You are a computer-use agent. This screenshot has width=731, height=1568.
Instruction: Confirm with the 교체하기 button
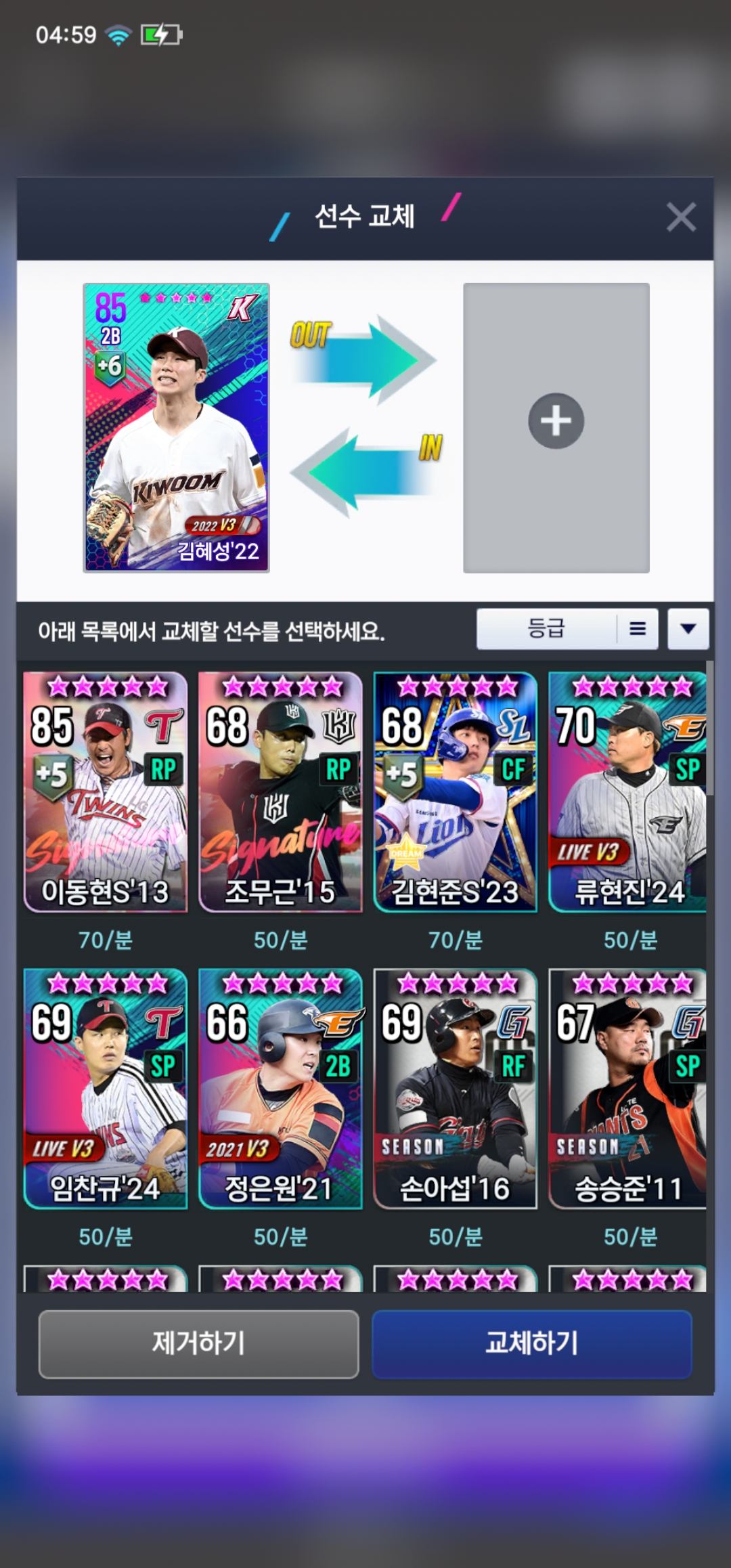click(532, 1344)
